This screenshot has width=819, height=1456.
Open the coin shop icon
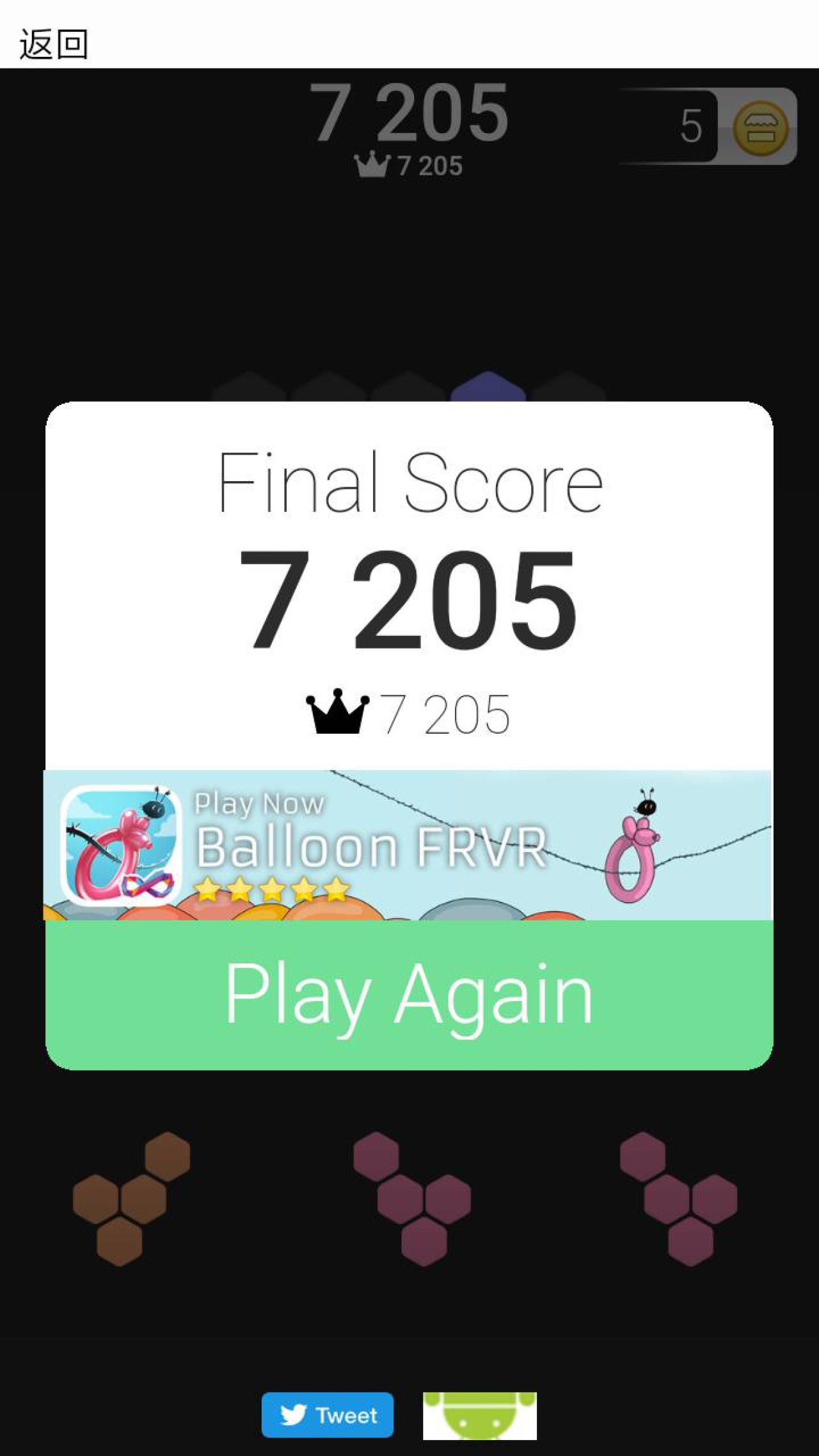tap(759, 127)
